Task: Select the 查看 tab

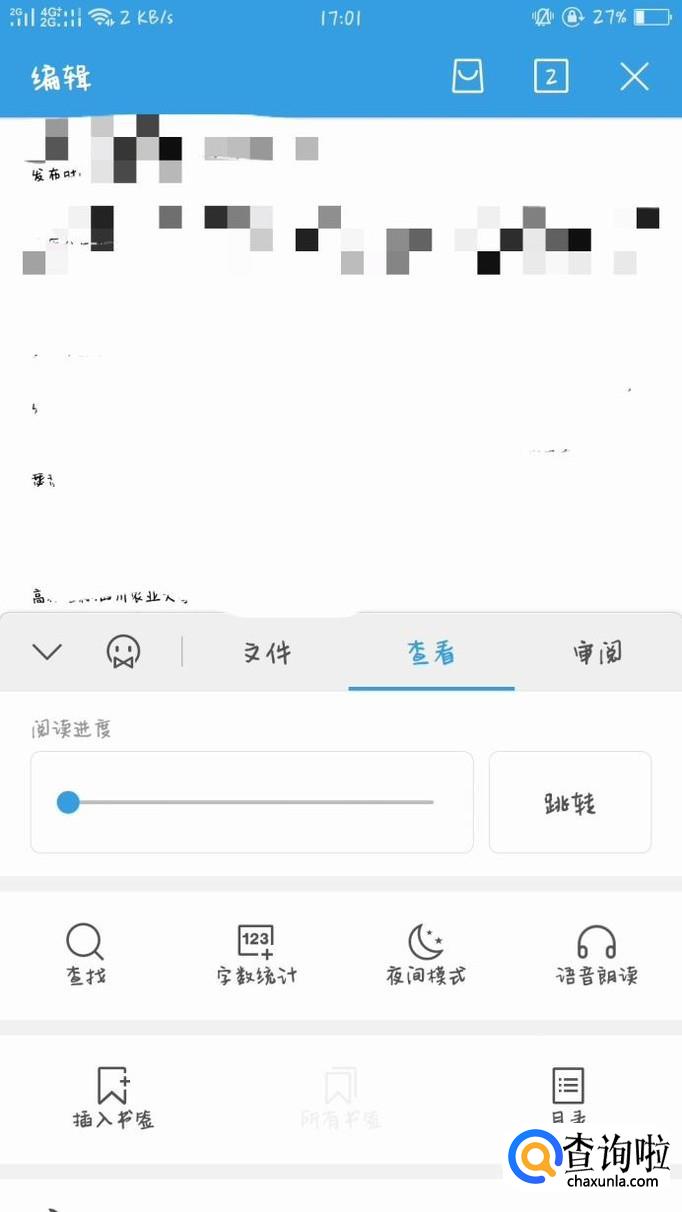Action: tap(431, 653)
